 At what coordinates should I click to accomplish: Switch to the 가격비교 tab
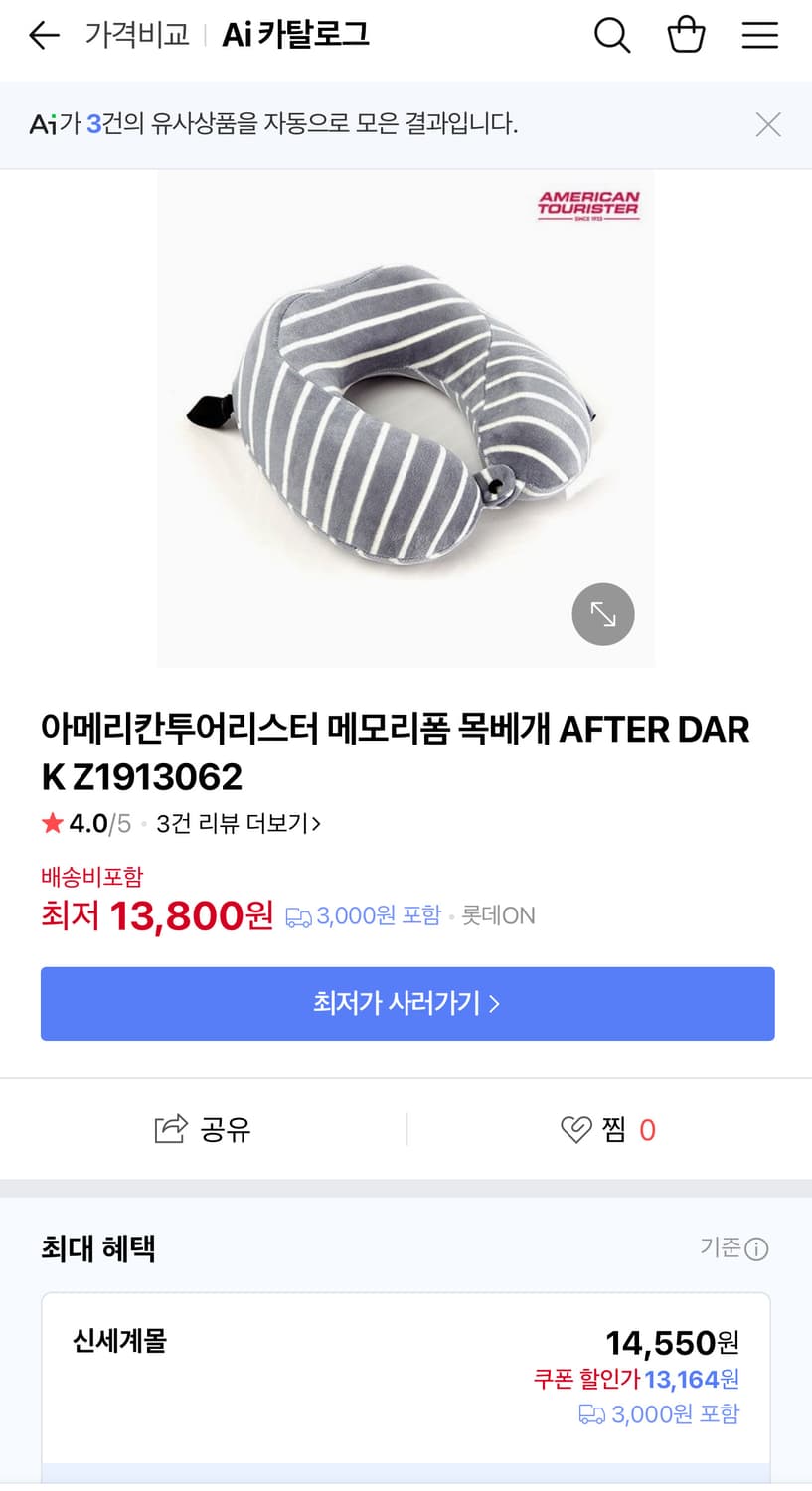(134, 35)
